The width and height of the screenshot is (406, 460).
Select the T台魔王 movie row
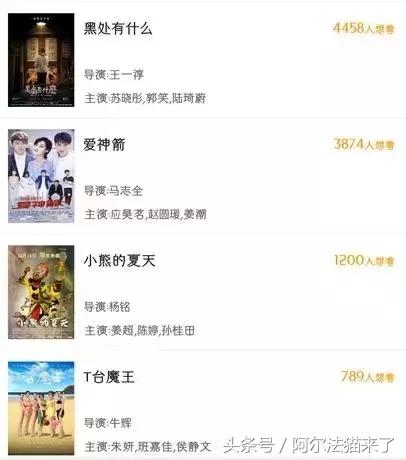[x=203, y=408]
